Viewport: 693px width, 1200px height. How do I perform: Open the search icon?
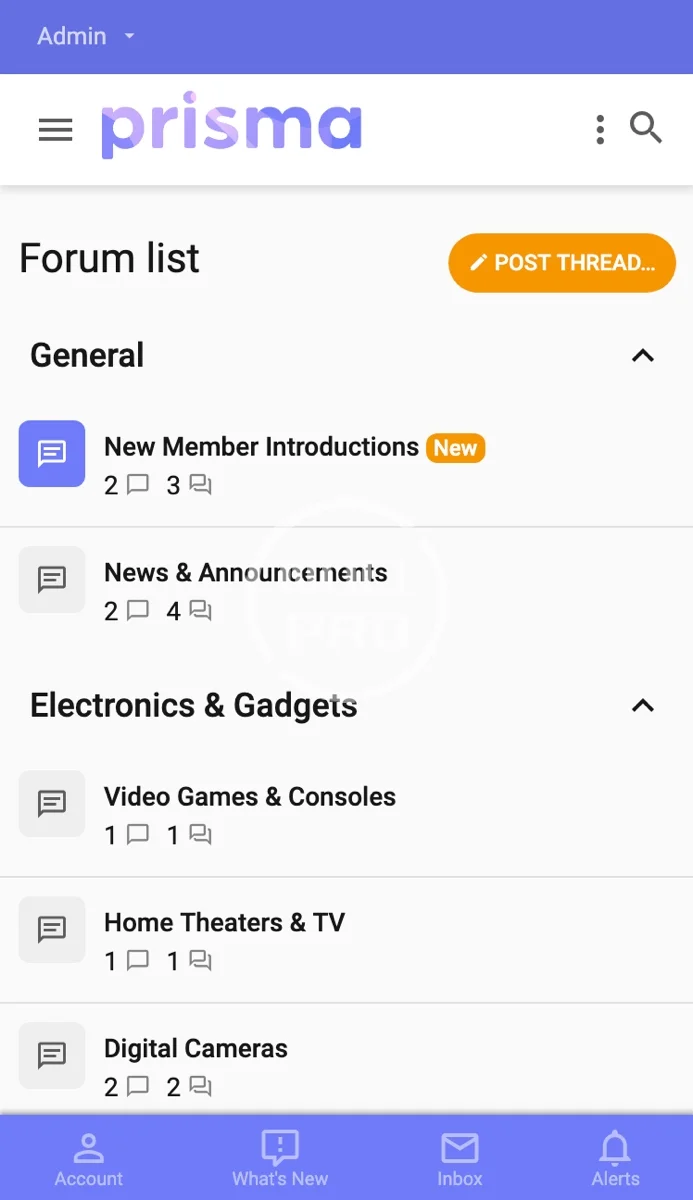click(x=646, y=128)
